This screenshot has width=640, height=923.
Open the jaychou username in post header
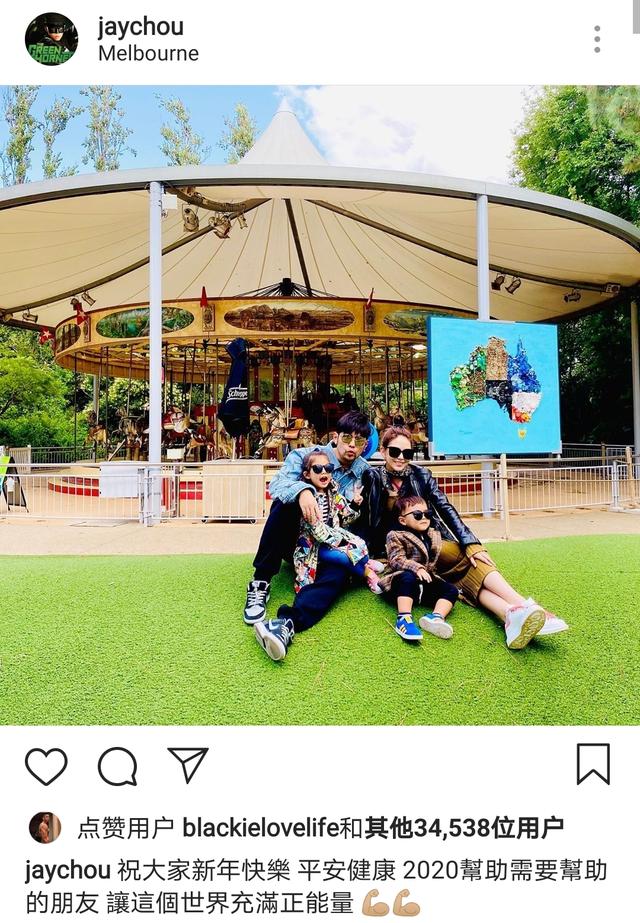140,27
